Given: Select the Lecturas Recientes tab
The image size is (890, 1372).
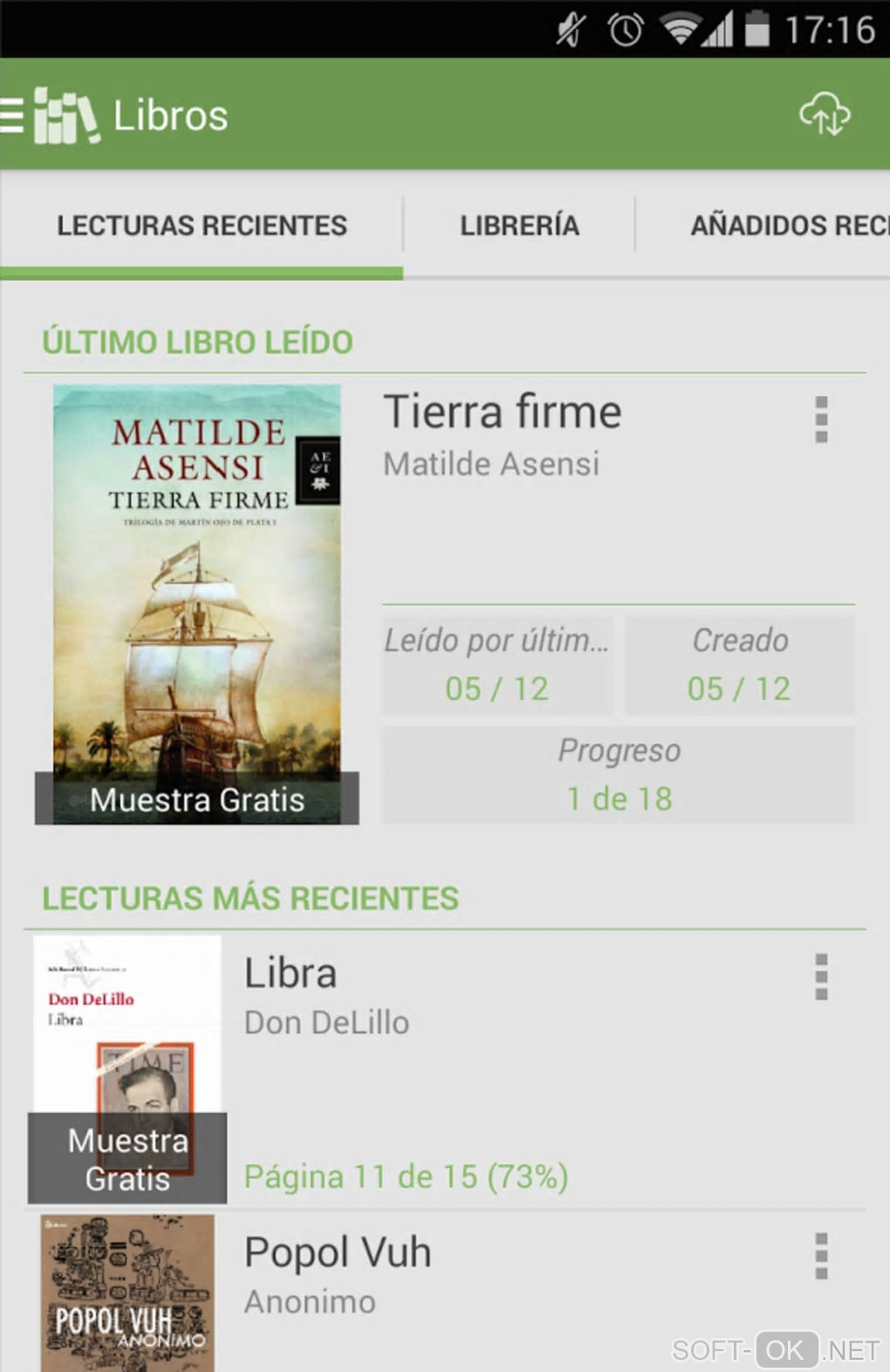Looking at the screenshot, I should tap(202, 226).
